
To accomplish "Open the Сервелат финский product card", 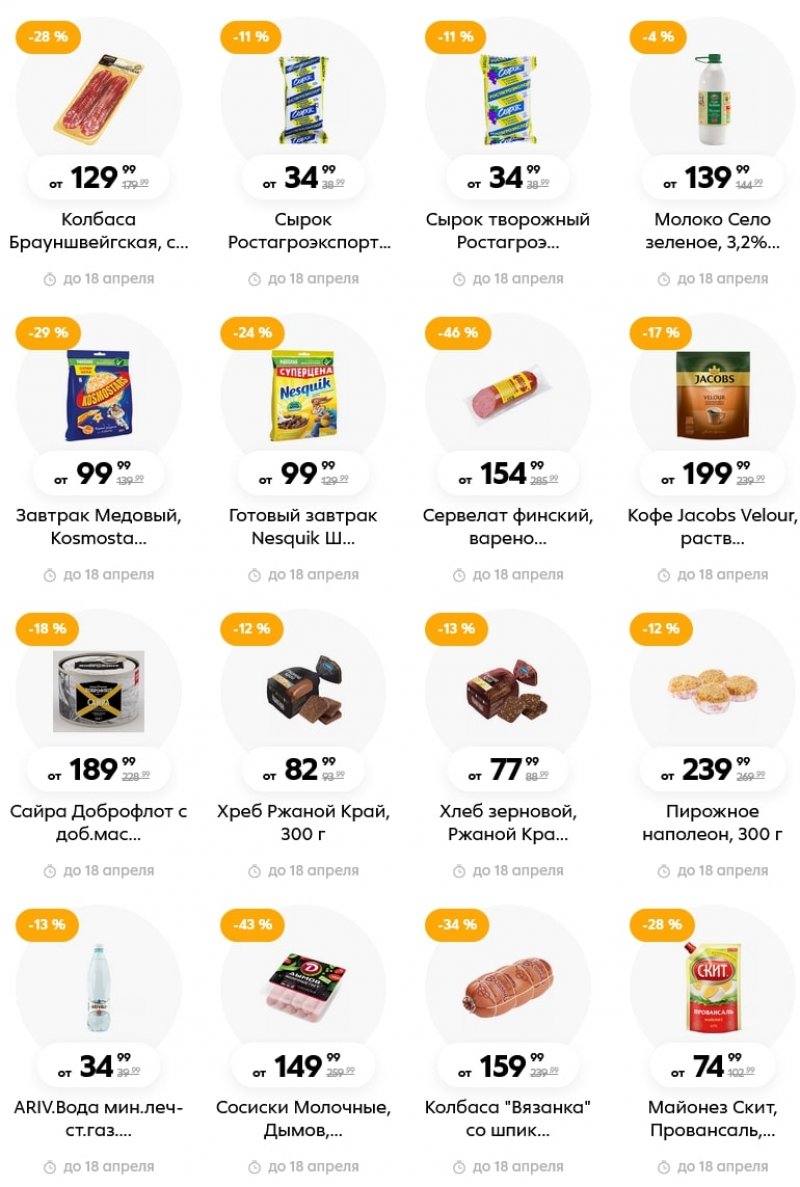I will point(508,396).
